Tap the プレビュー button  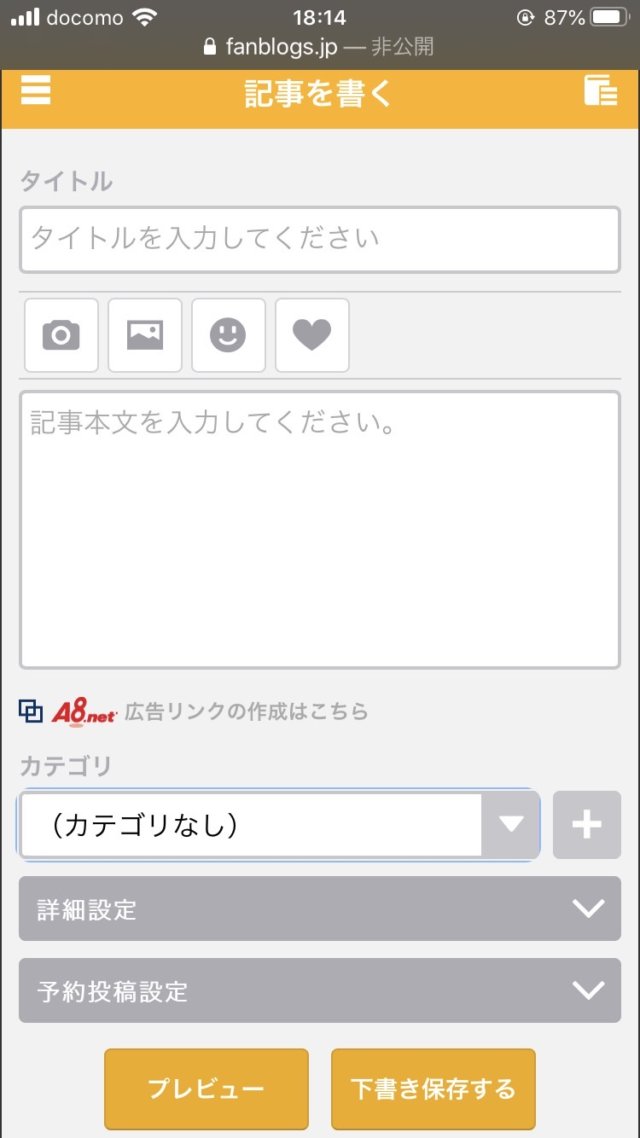coord(206,1089)
